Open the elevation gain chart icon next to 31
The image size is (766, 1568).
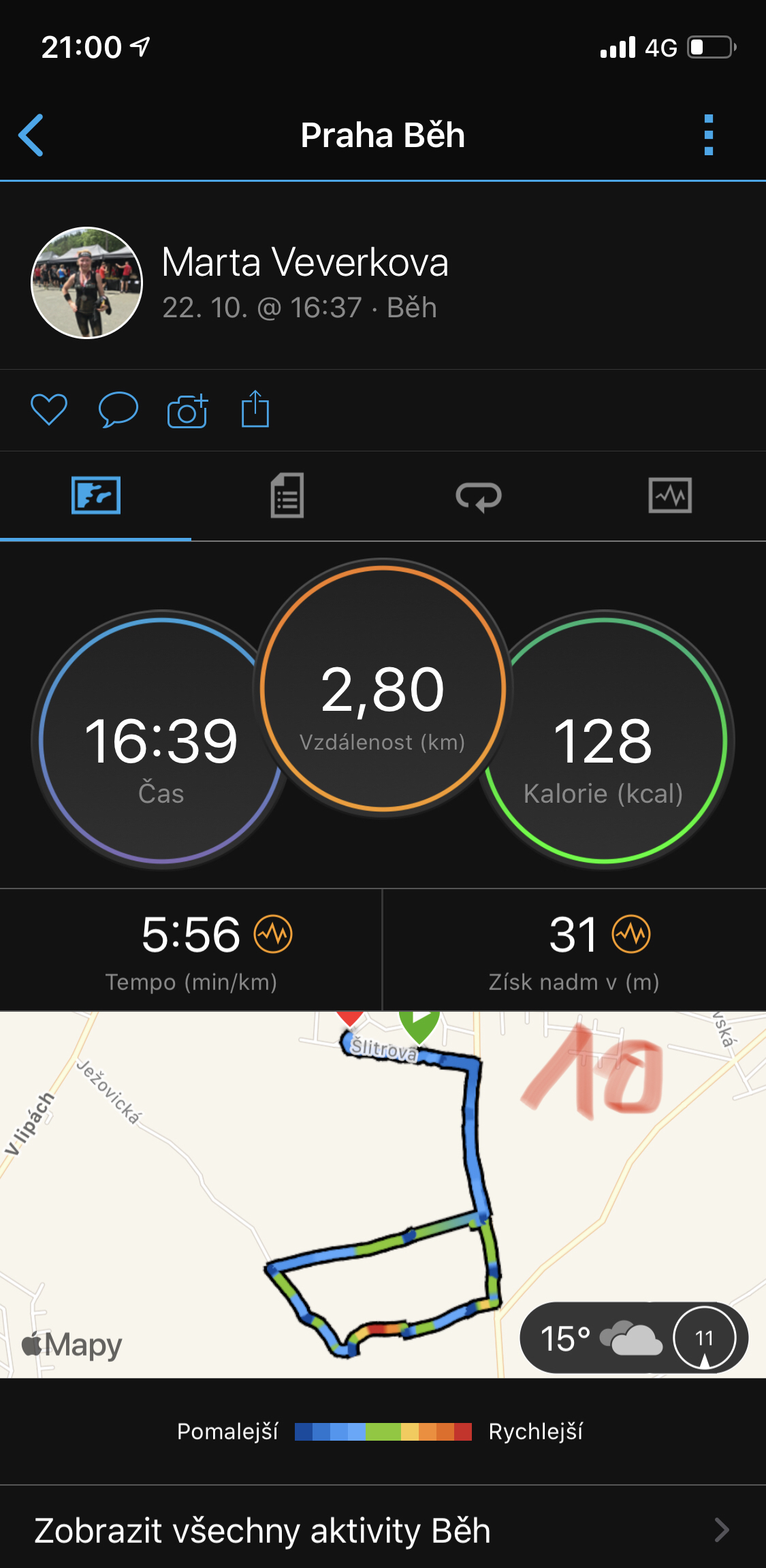(x=631, y=934)
